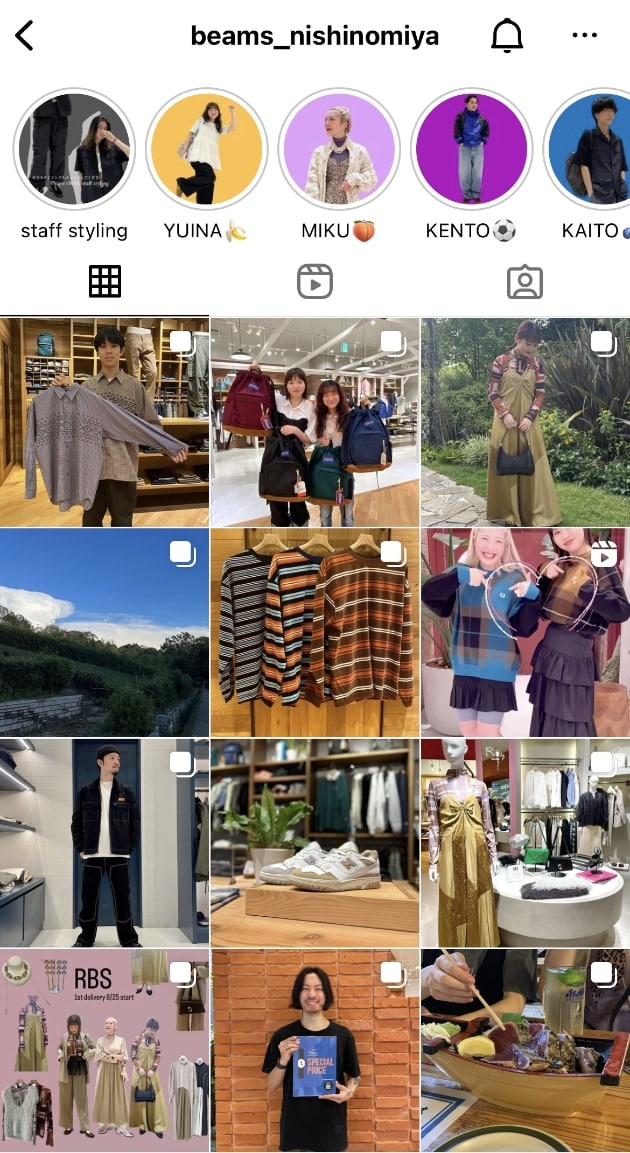Switch to the Reels tab
This screenshot has width=630, height=1153.
click(x=315, y=282)
